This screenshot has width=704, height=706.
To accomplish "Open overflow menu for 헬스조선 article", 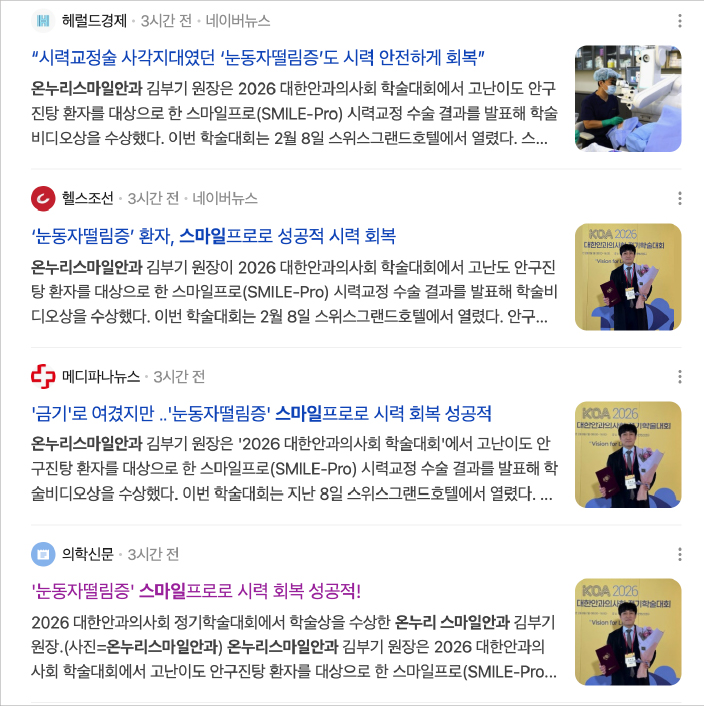I will (x=680, y=198).
